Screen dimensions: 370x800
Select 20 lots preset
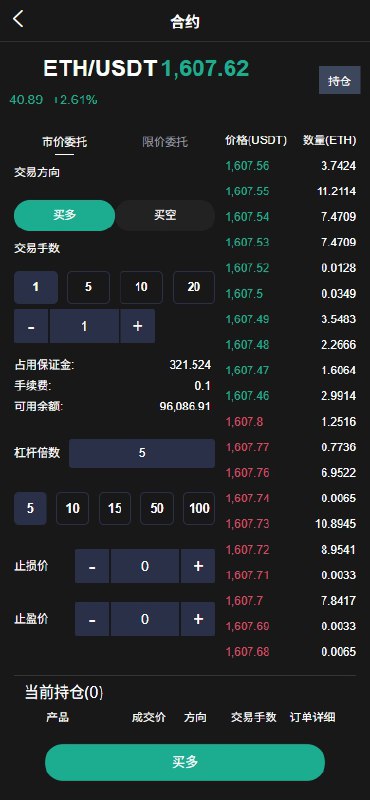[x=193, y=287]
